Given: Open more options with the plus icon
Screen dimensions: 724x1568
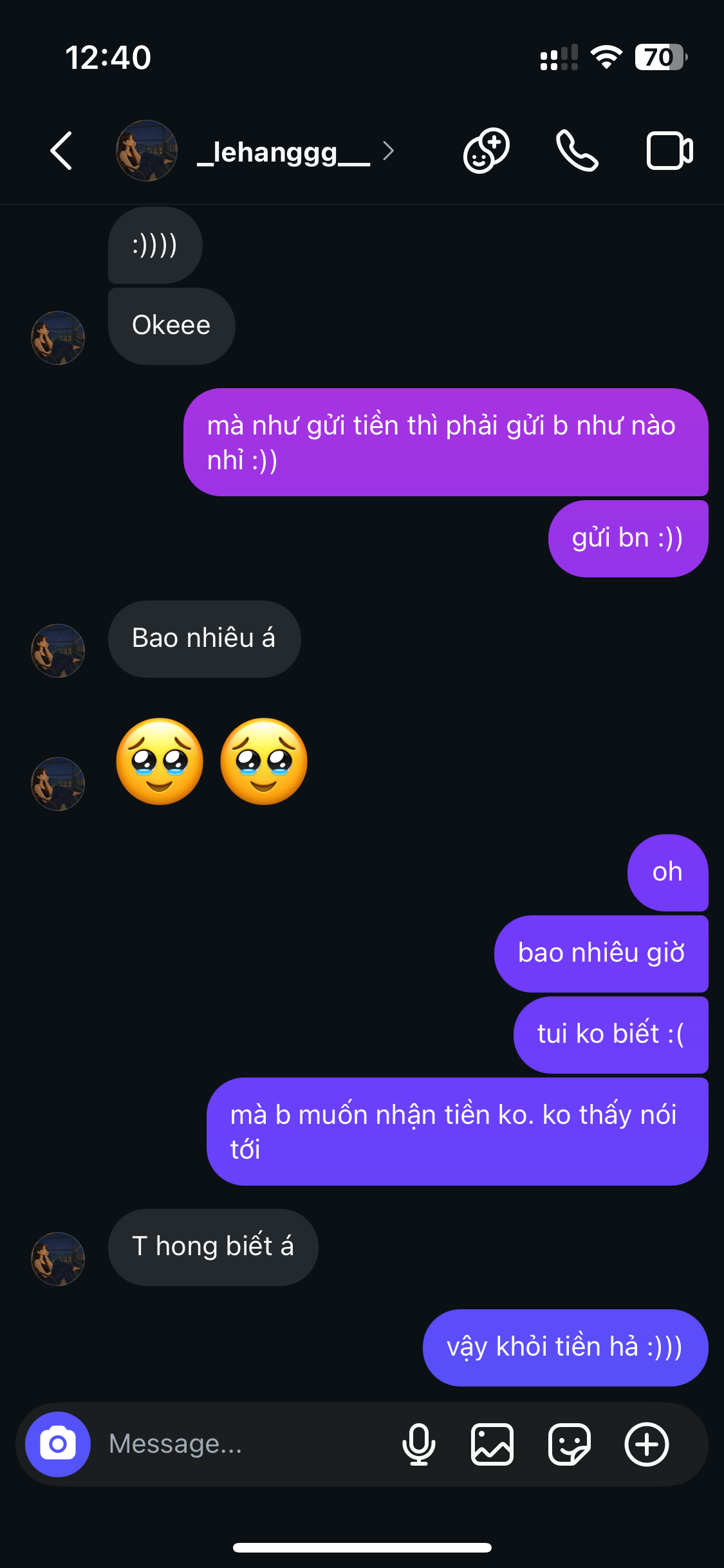Looking at the screenshot, I should point(647,1444).
